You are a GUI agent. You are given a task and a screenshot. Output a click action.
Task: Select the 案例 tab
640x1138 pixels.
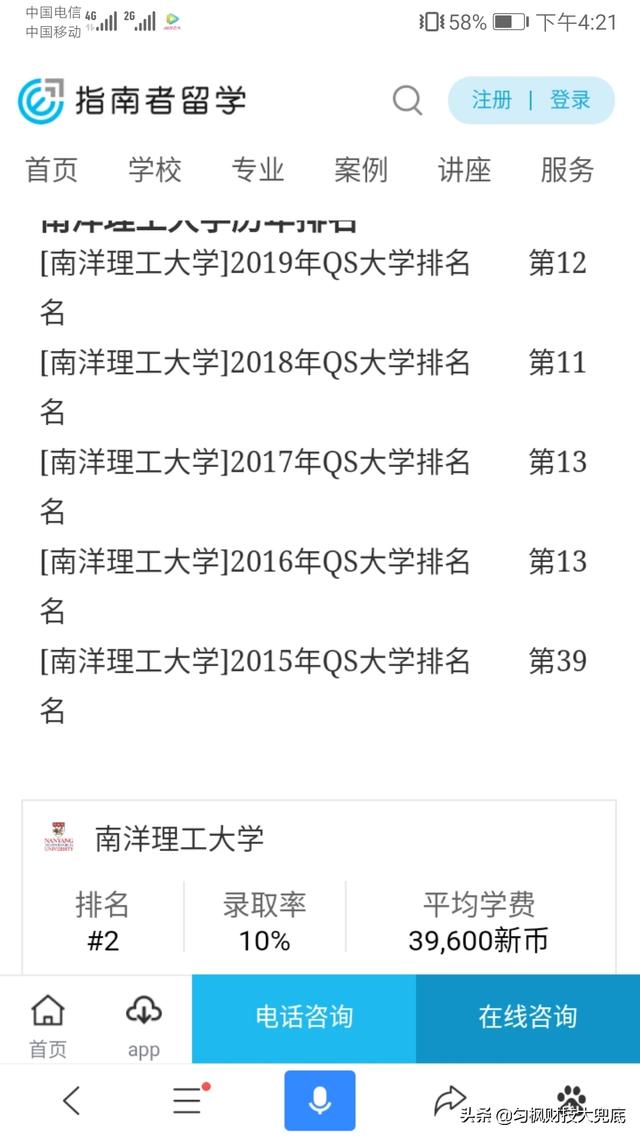(361, 170)
